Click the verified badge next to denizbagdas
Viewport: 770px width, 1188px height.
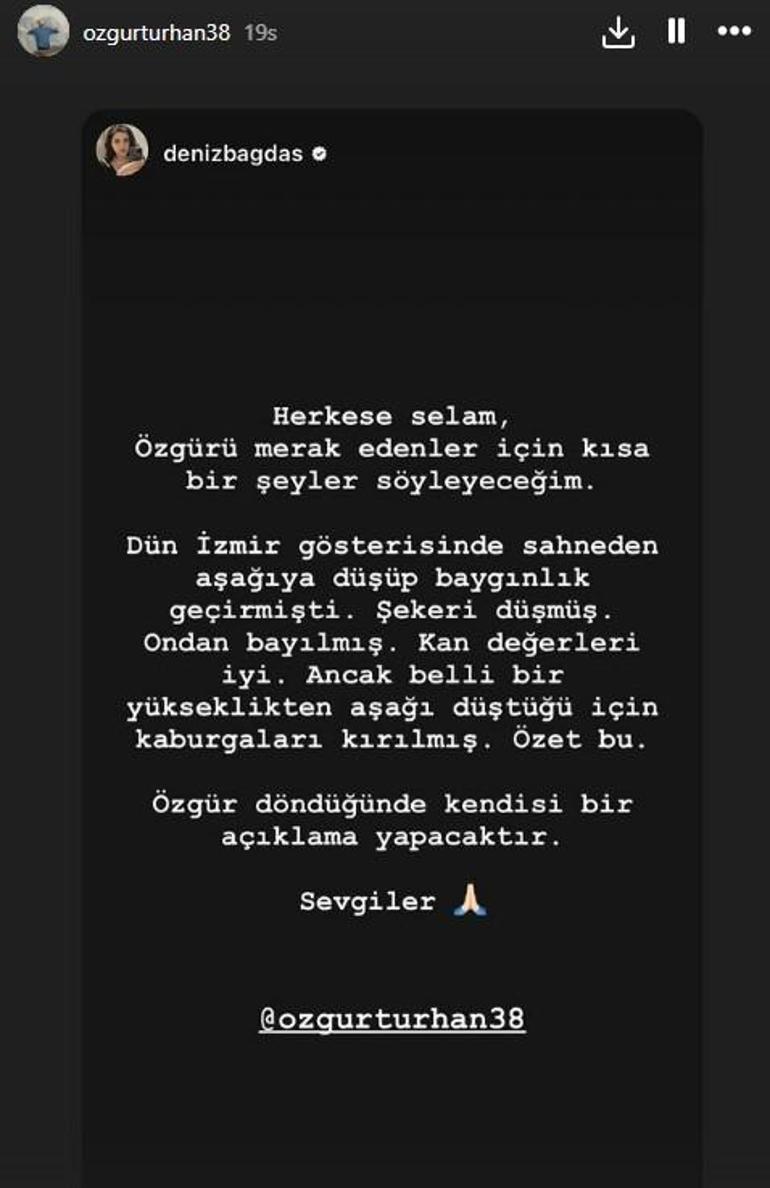click(320, 153)
